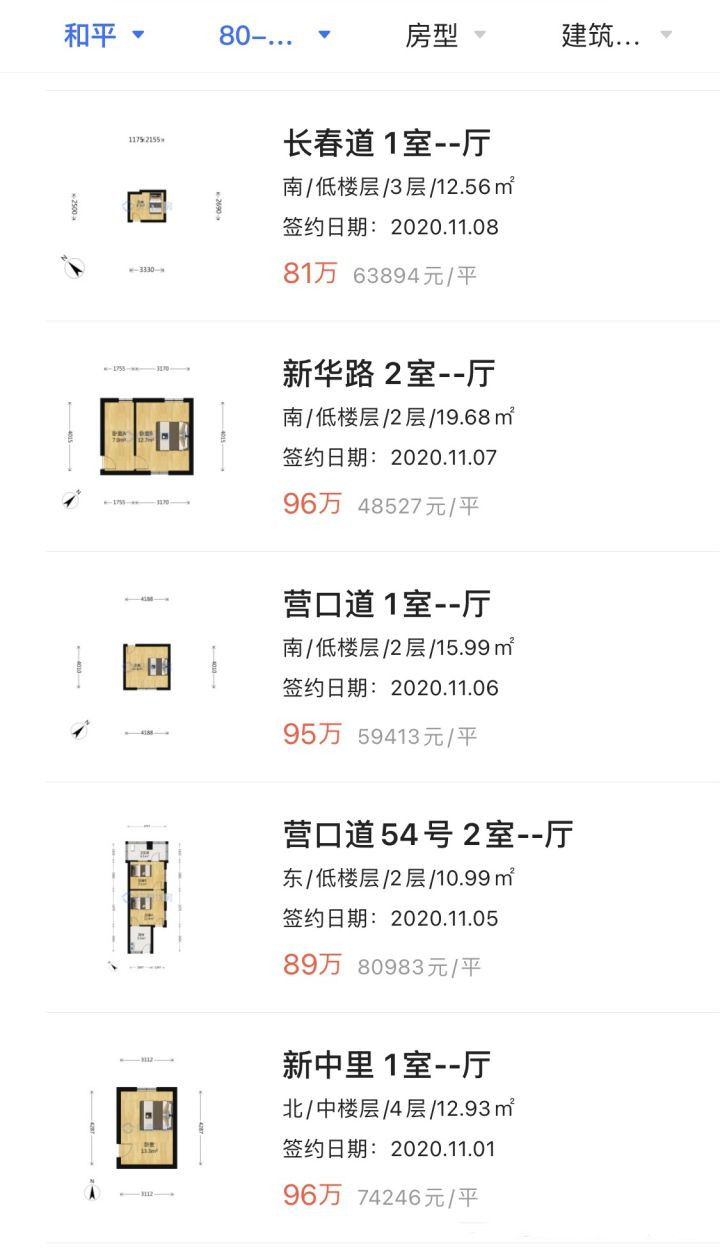720x1256 pixels.
Task: Click the signing date of 营口道 listing
Action: point(385,687)
